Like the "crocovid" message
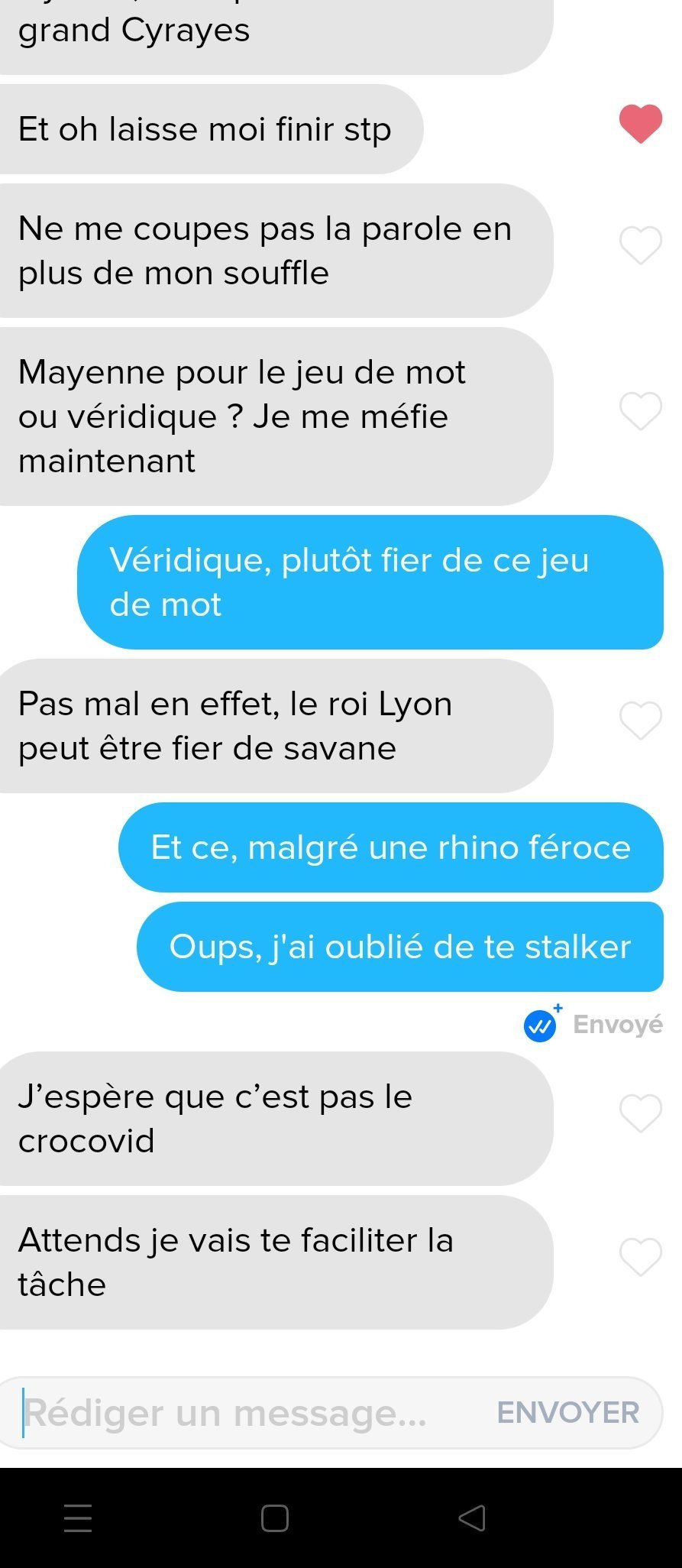Viewport: 682px width, 1568px height. (x=640, y=1113)
